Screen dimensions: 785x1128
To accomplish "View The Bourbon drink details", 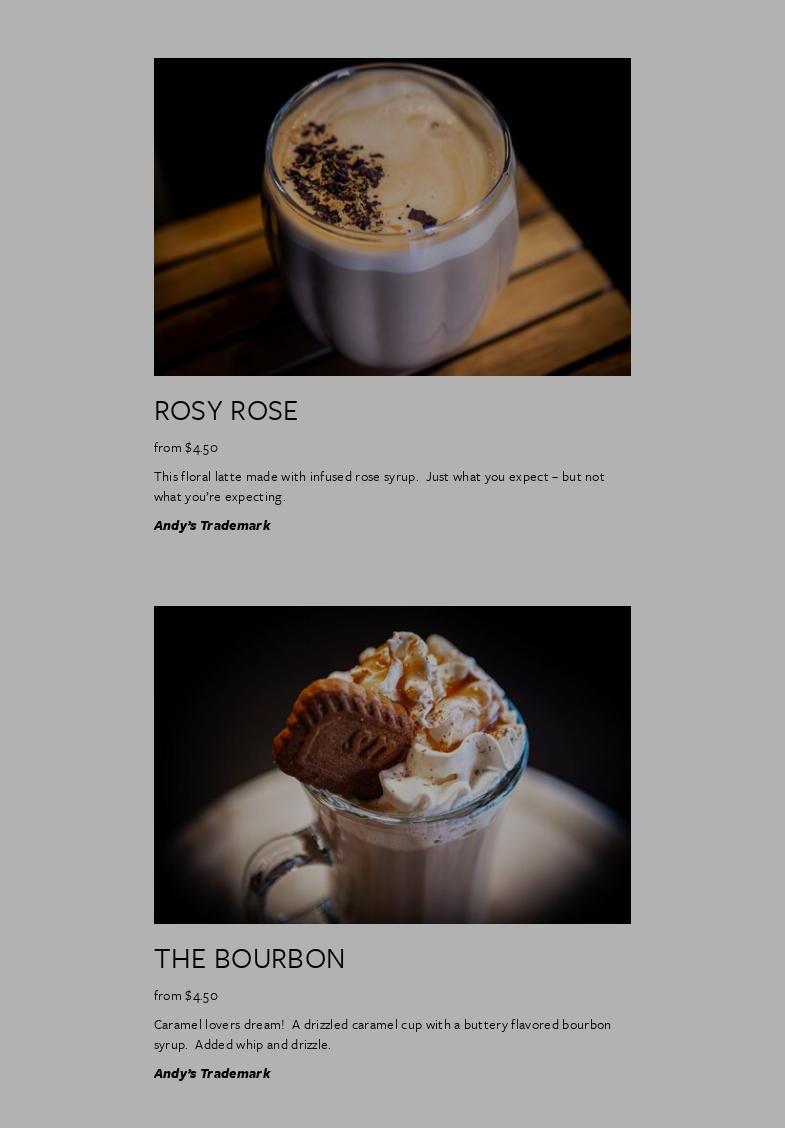I will 249,959.
